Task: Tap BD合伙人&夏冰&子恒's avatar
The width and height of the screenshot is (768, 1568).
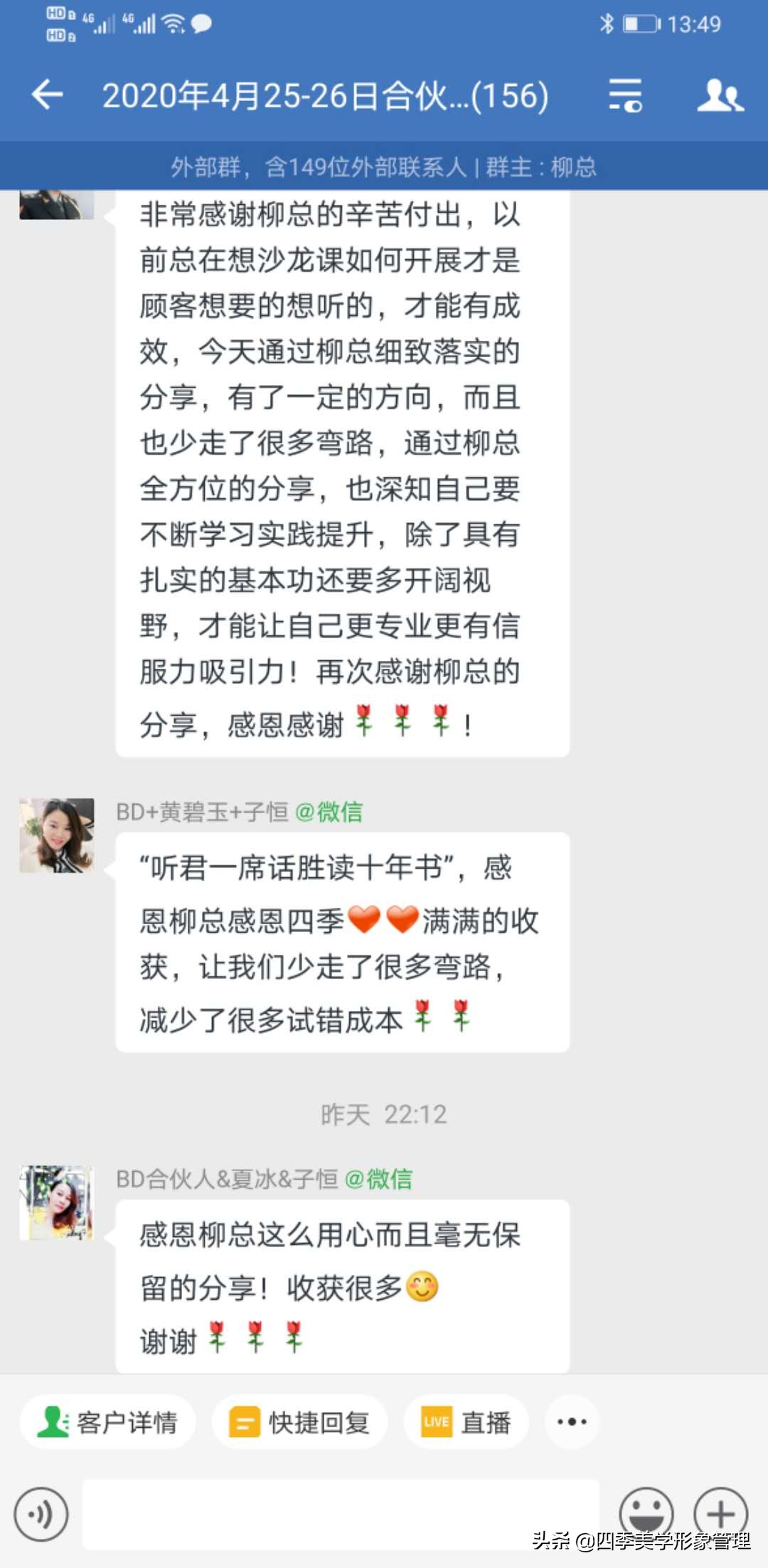Action: (x=55, y=1202)
